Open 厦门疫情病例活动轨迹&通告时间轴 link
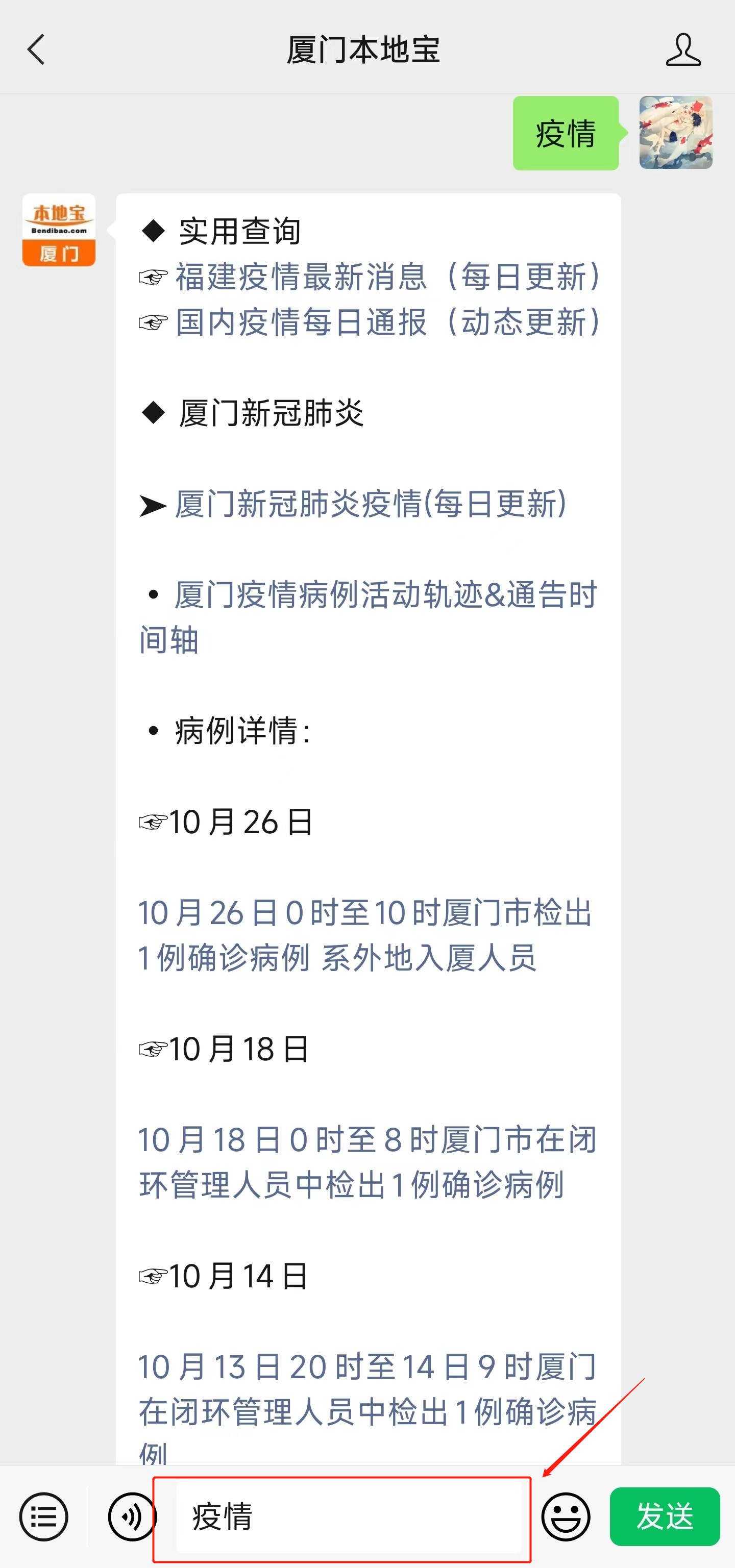This screenshot has height=1568, width=735. click(368, 616)
